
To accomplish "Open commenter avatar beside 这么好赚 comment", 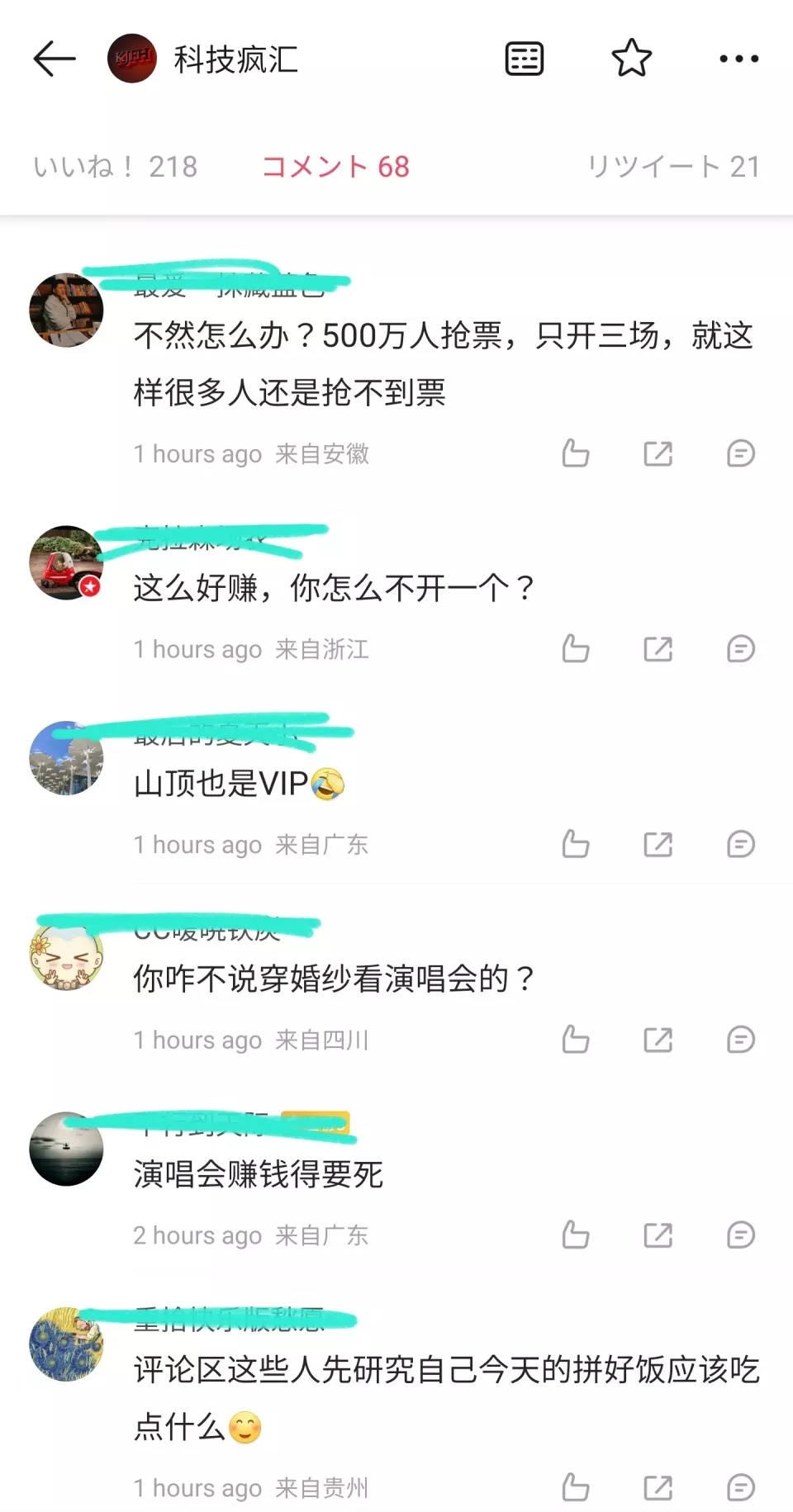I will coord(66,562).
